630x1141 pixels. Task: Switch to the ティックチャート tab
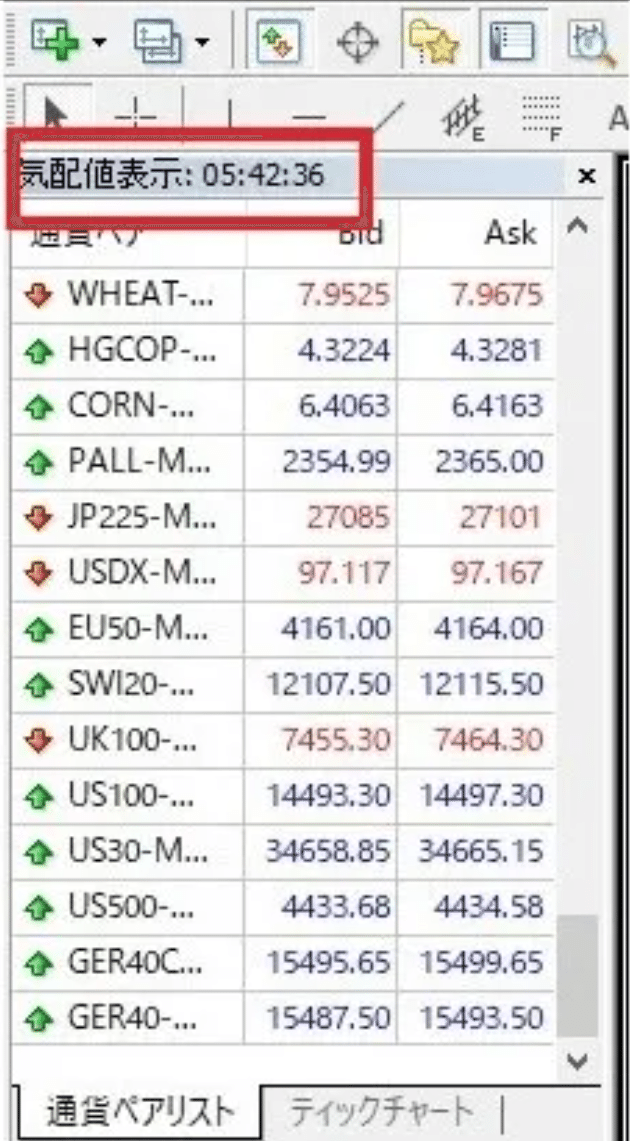tap(381, 1111)
